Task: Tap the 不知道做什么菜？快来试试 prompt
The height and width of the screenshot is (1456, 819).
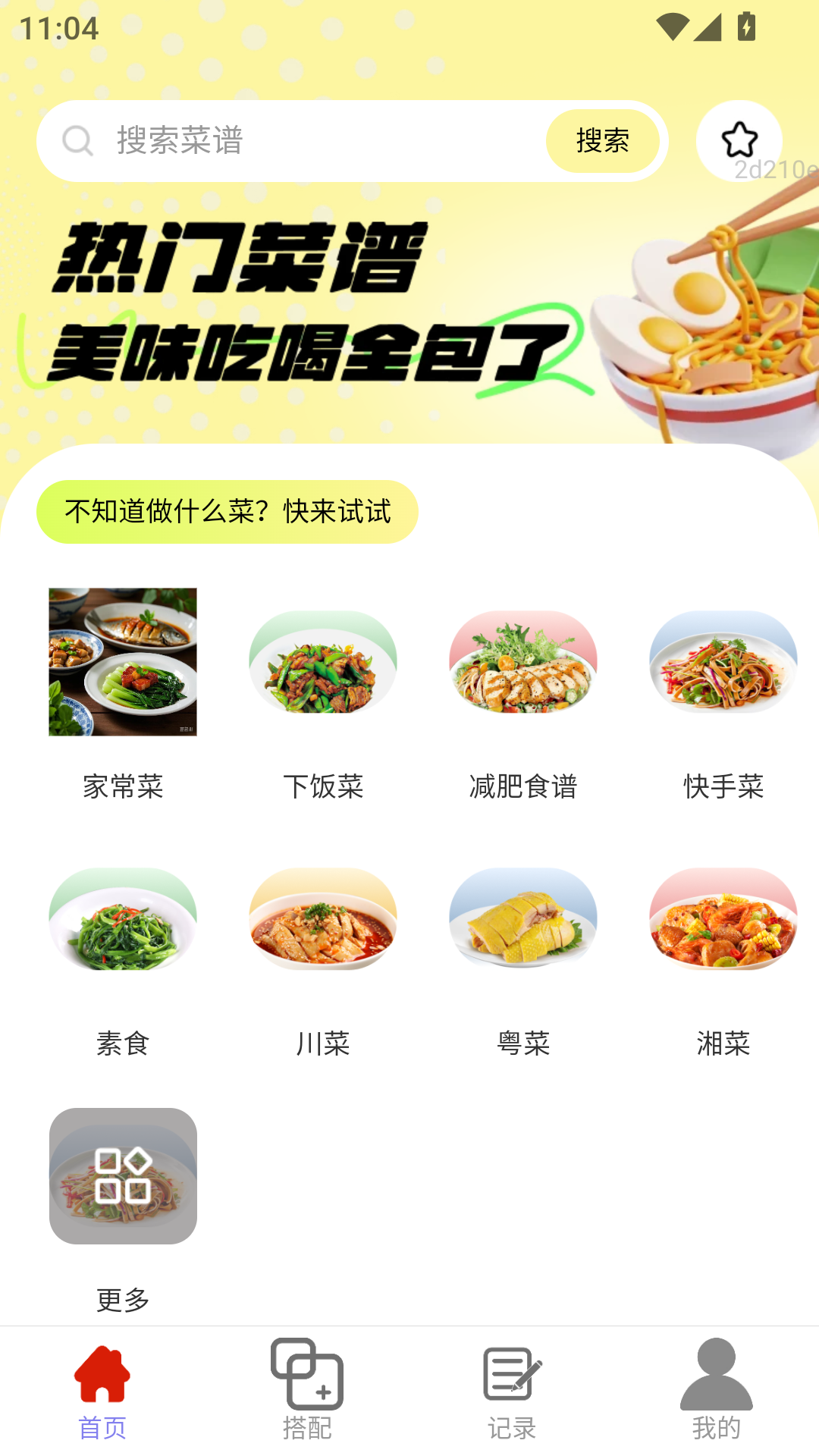Action: 227,511
